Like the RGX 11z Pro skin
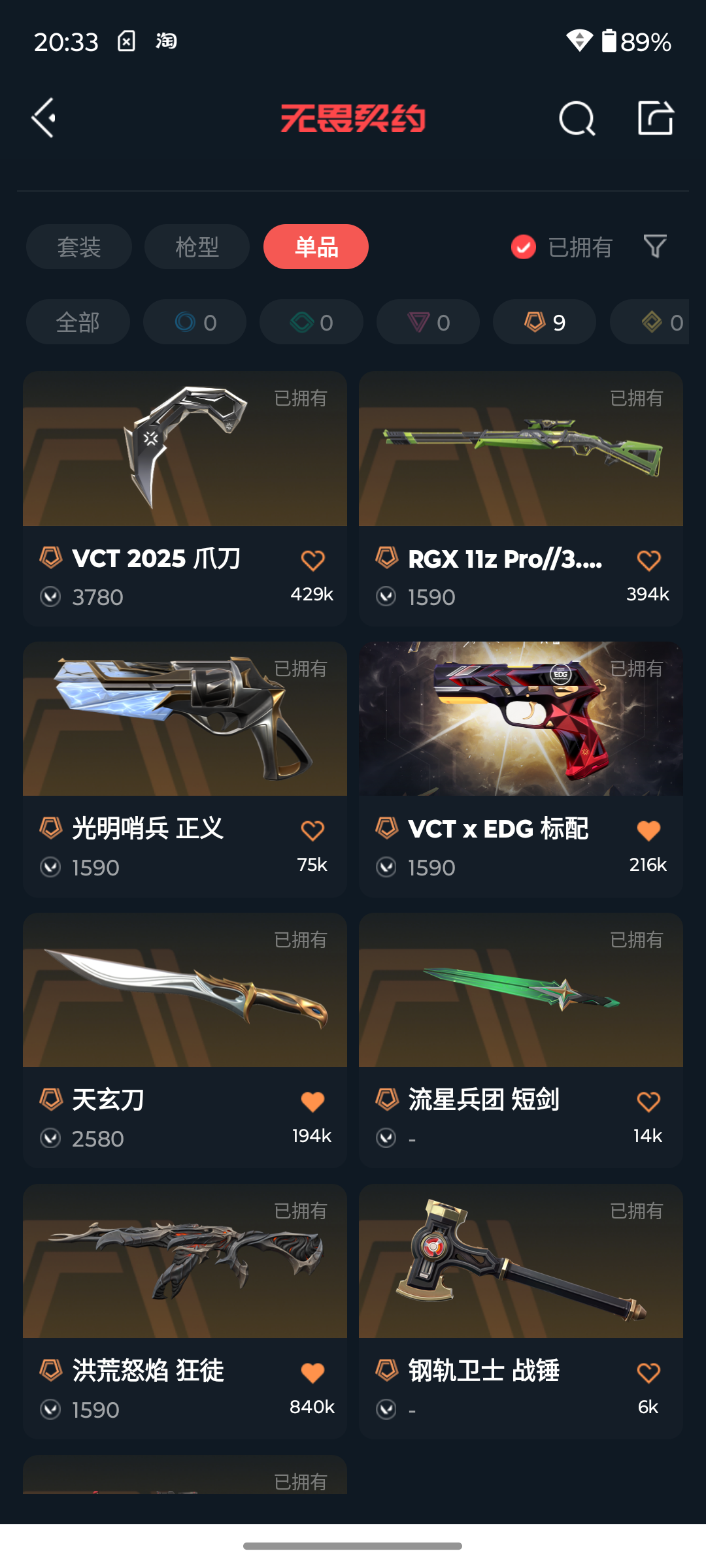This screenshot has height=1568, width=706. tap(648, 560)
